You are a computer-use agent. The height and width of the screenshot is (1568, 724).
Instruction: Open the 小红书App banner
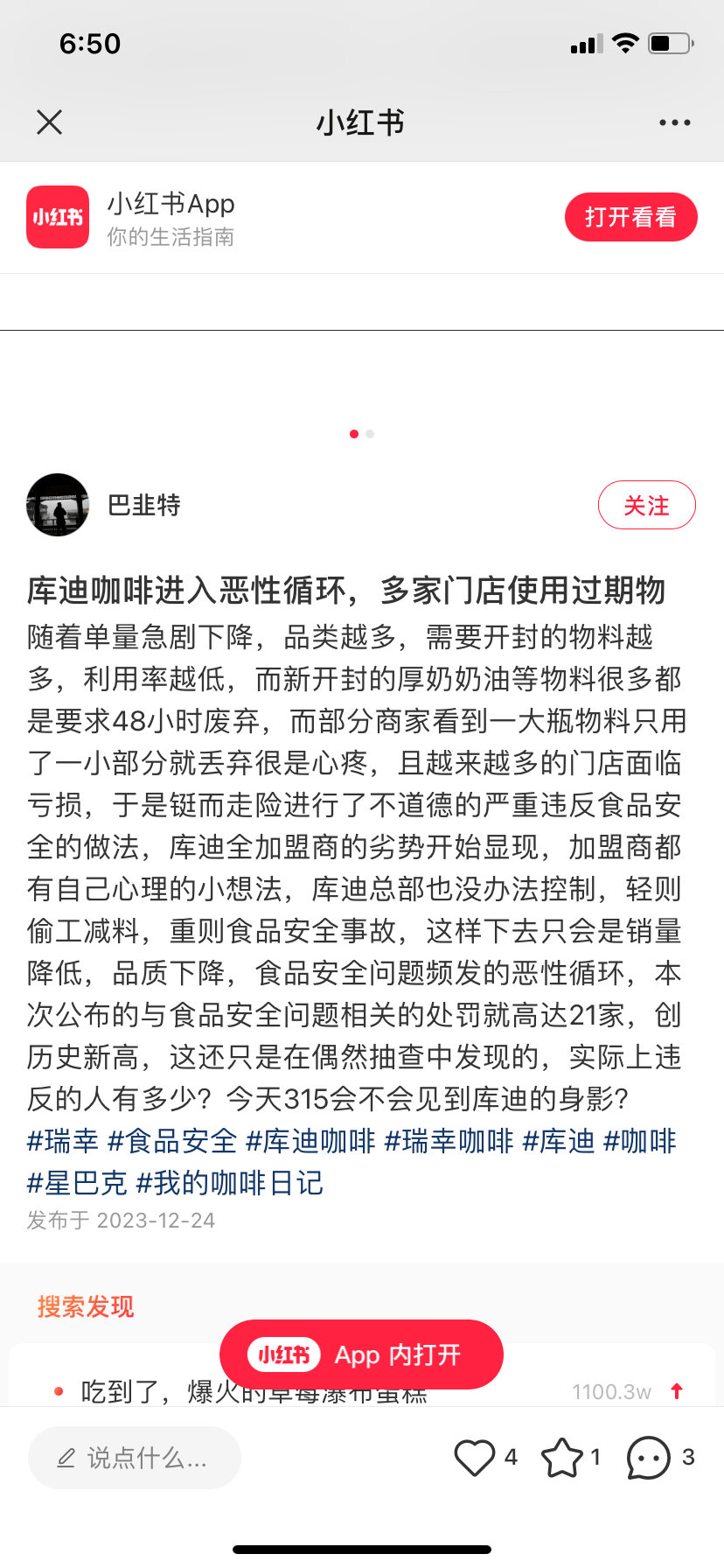click(171, 217)
